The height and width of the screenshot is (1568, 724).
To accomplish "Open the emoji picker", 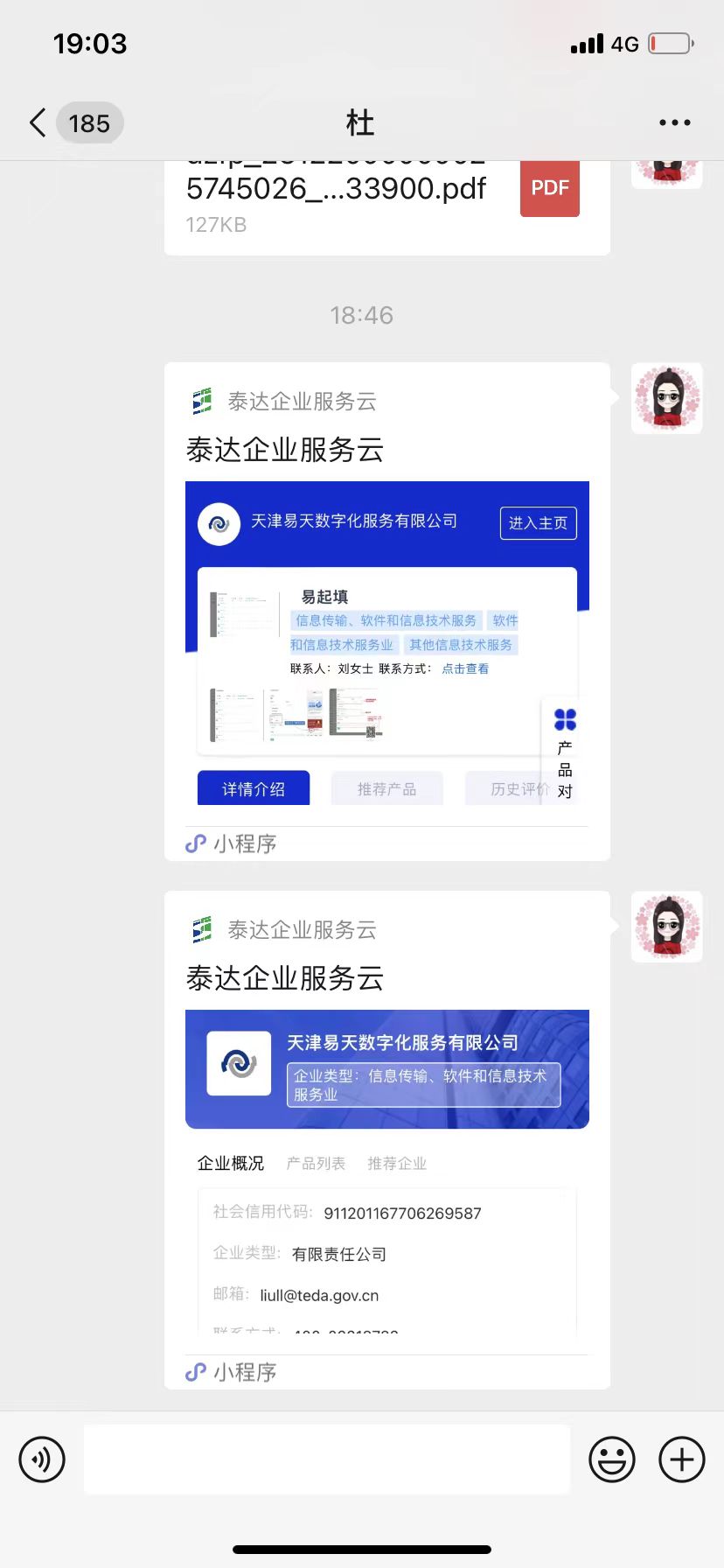I will (611, 1459).
